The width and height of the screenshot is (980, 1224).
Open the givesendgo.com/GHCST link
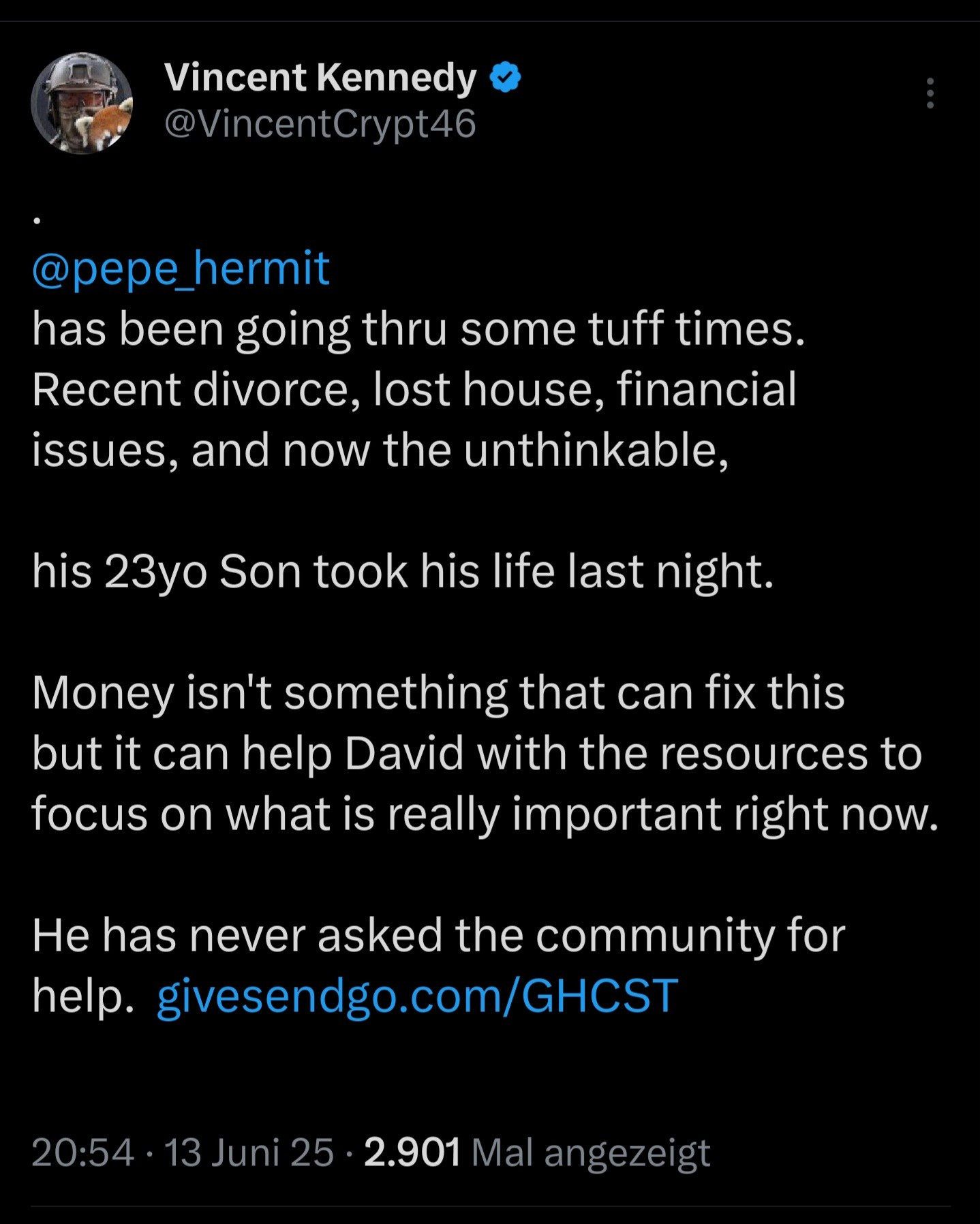(x=417, y=996)
